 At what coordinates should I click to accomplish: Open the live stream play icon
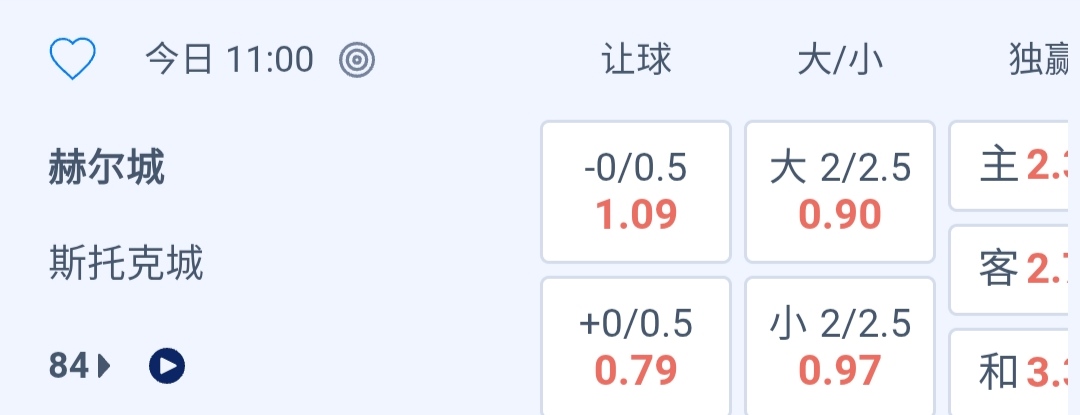pos(167,367)
